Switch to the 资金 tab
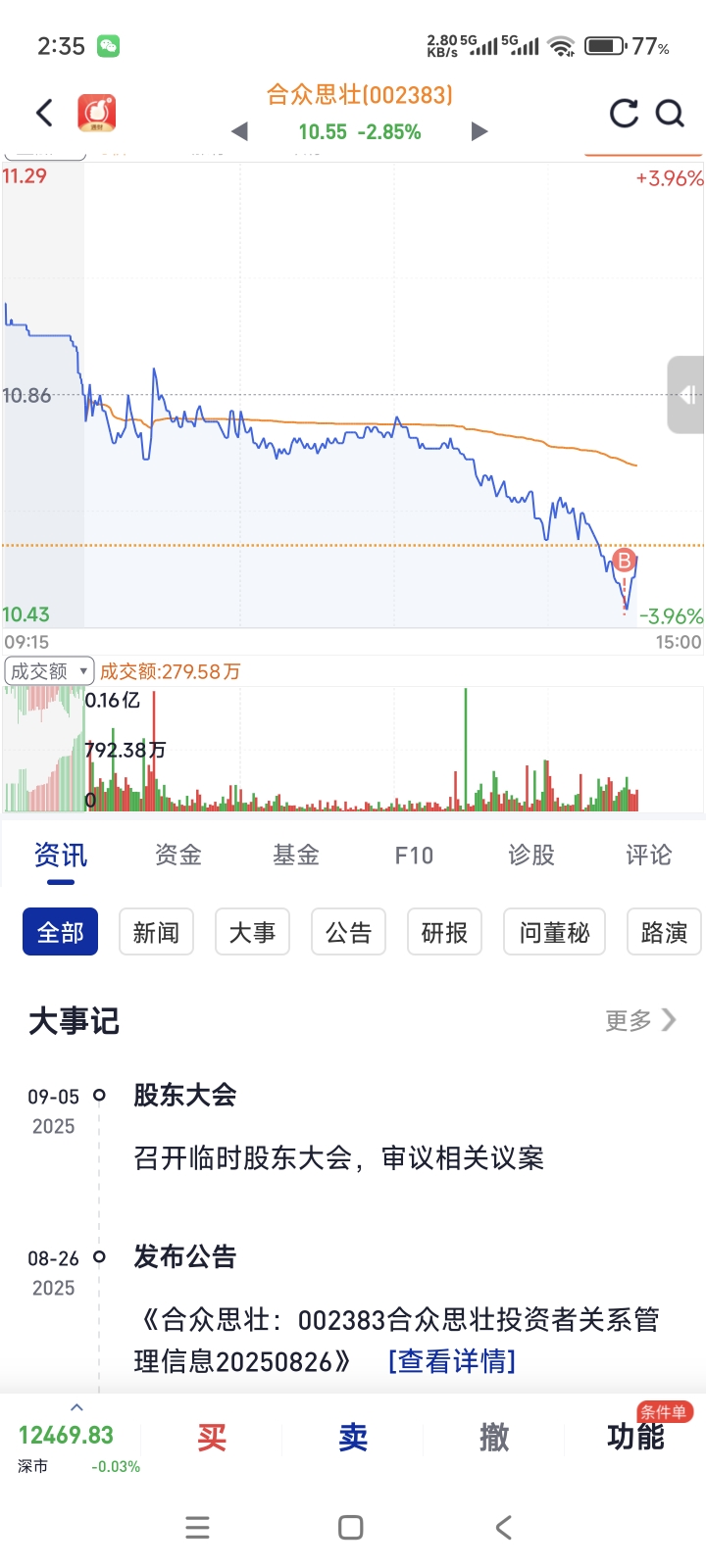The image size is (706, 1568). [178, 856]
